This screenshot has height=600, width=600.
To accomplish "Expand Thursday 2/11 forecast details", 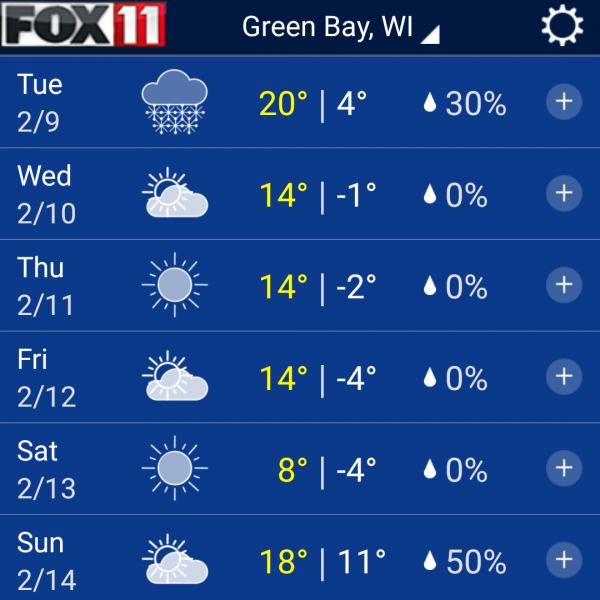I will pos(564,285).
